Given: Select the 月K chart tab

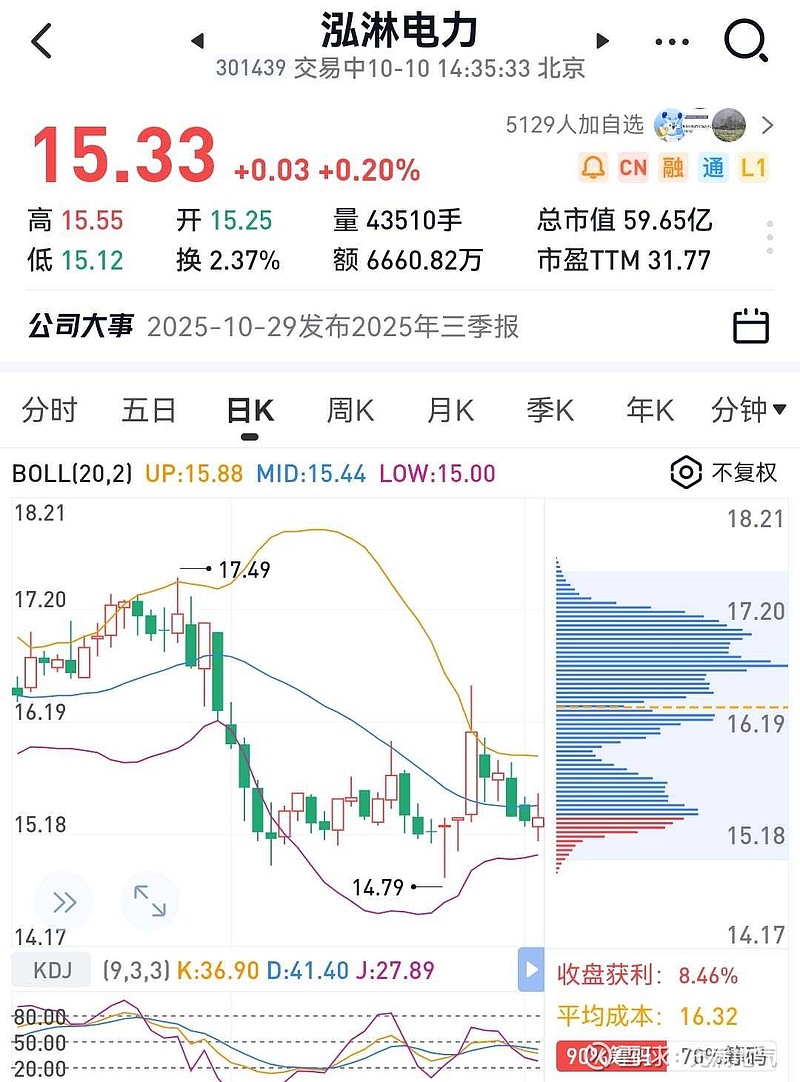Looking at the screenshot, I should (450, 410).
